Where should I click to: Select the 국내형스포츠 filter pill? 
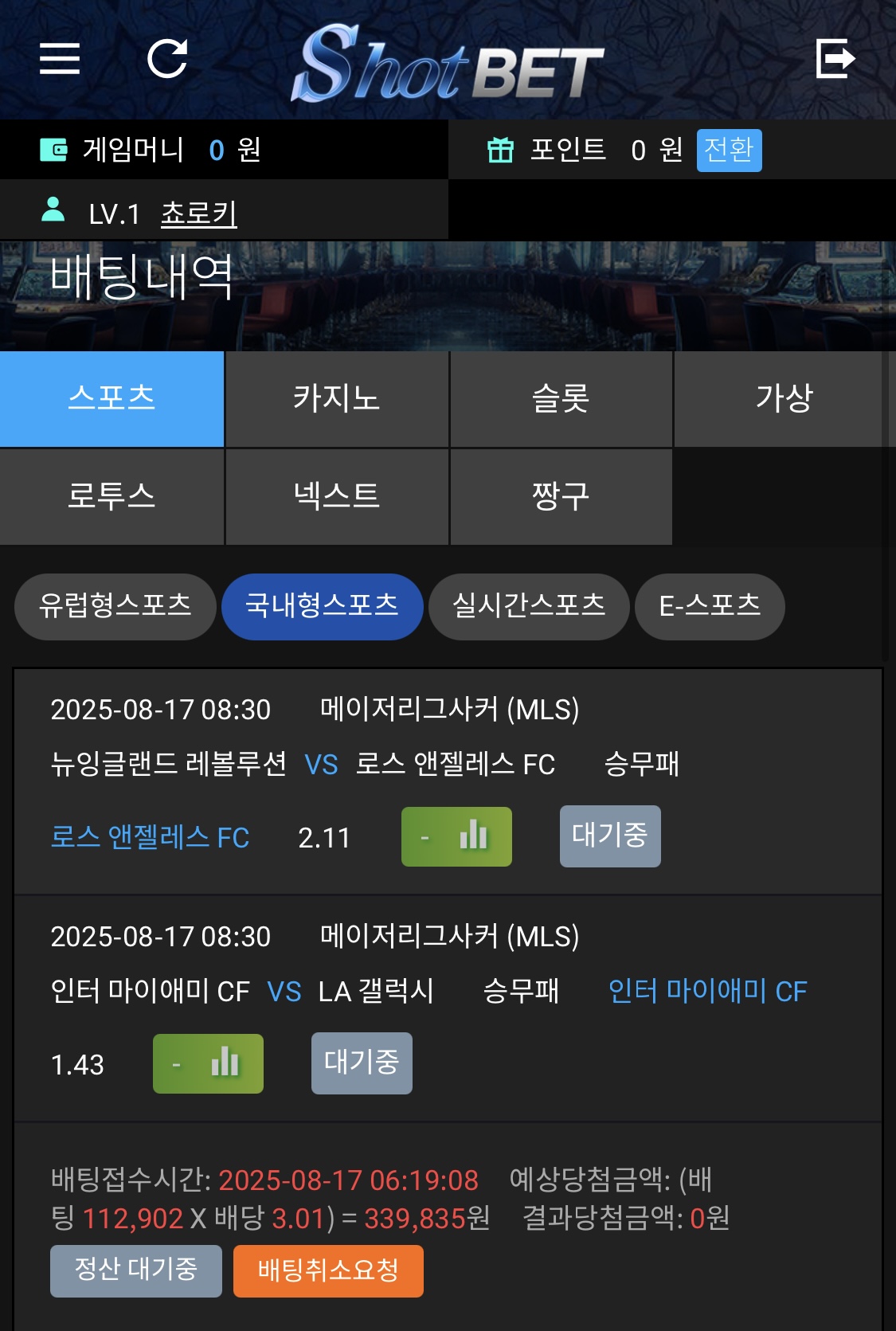[323, 606]
